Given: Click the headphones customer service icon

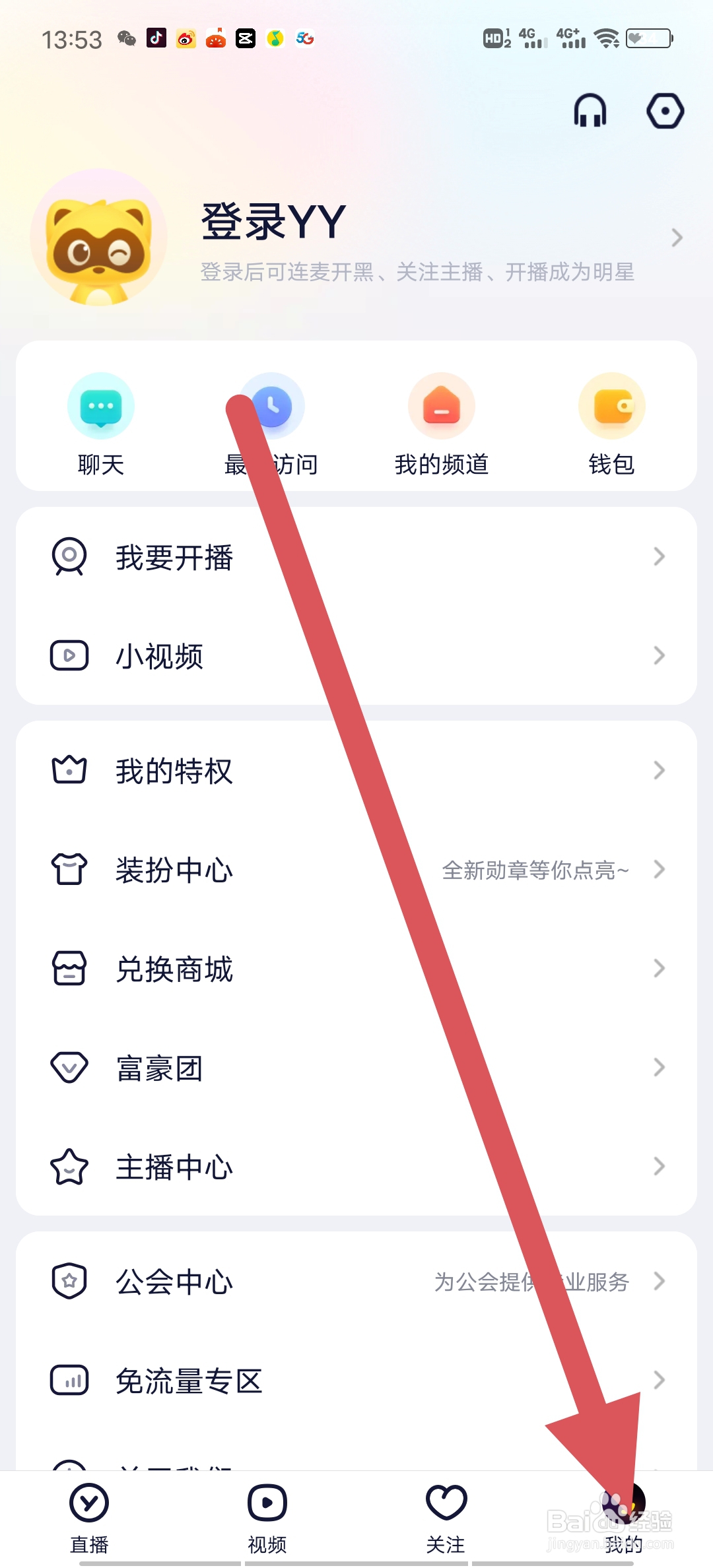Looking at the screenshot, I should [x=590, y=110].
